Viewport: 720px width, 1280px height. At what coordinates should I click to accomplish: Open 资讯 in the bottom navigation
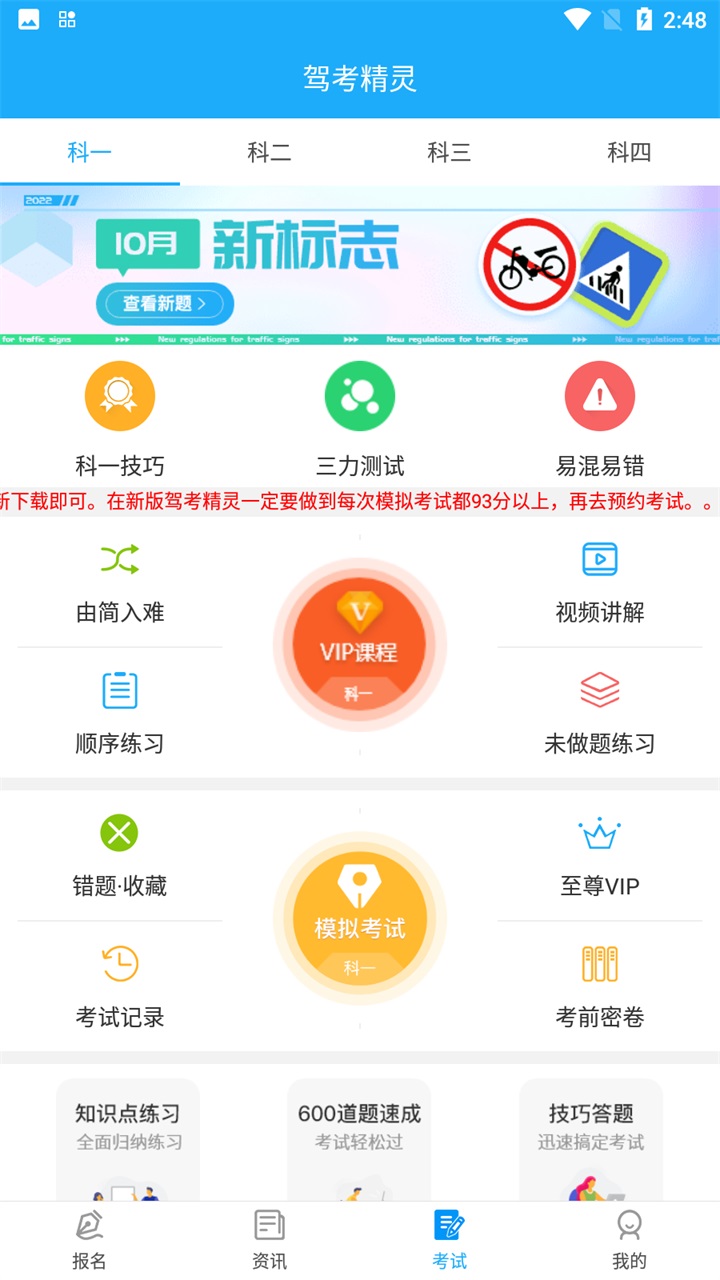tap(269, 1240)
